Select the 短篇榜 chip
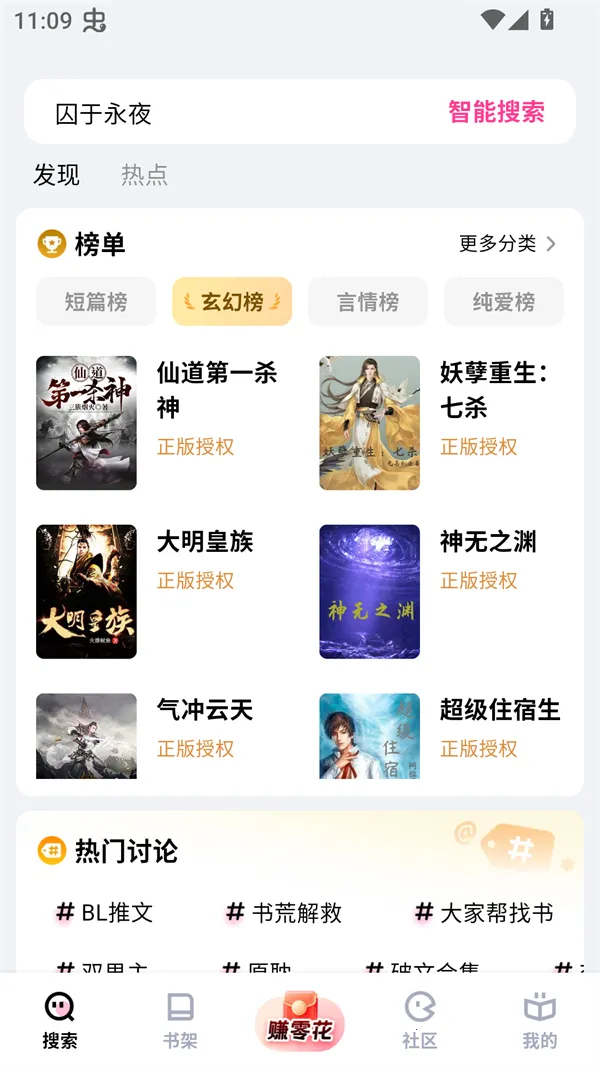The height and width of the screenshot is (1066, 600). tap(96, 302)
